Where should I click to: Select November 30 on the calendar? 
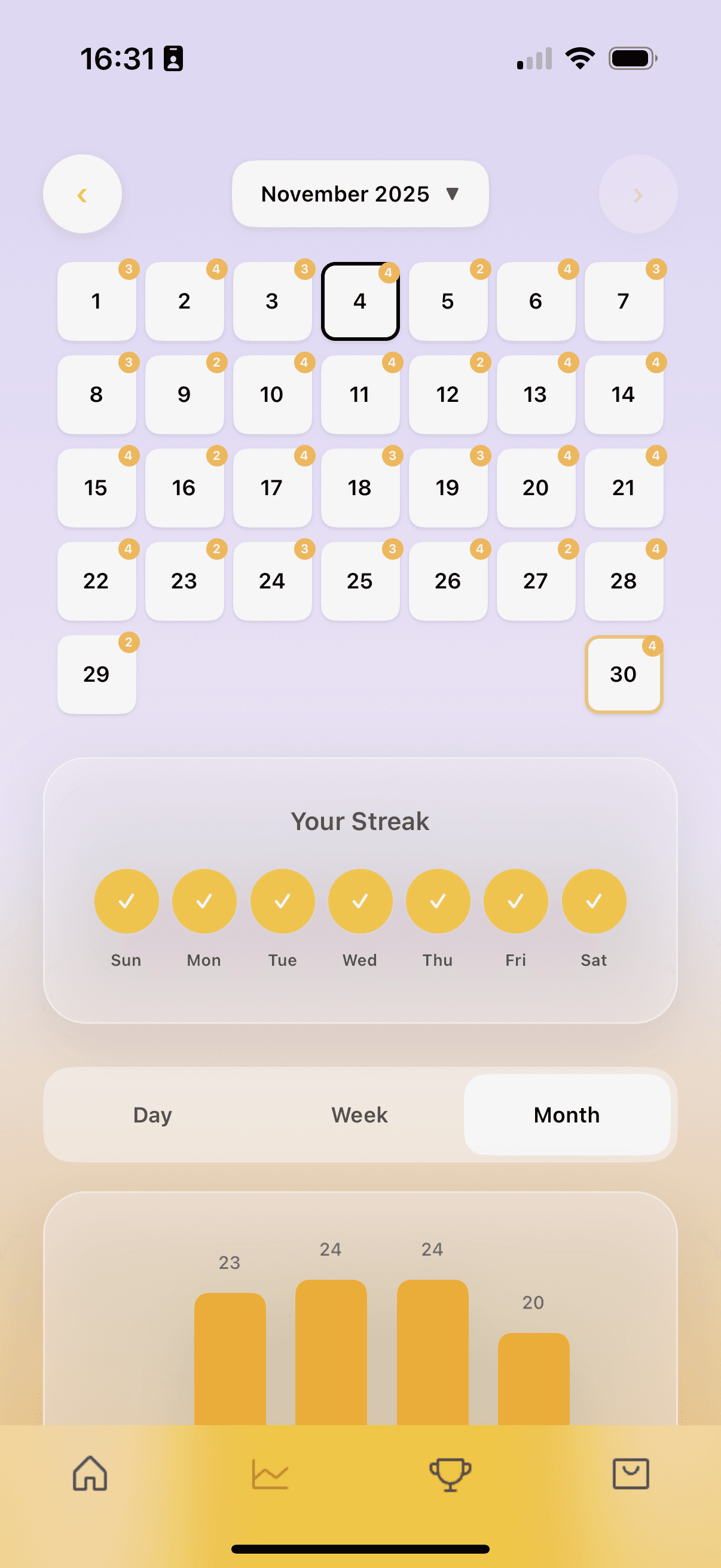point(623,673)
